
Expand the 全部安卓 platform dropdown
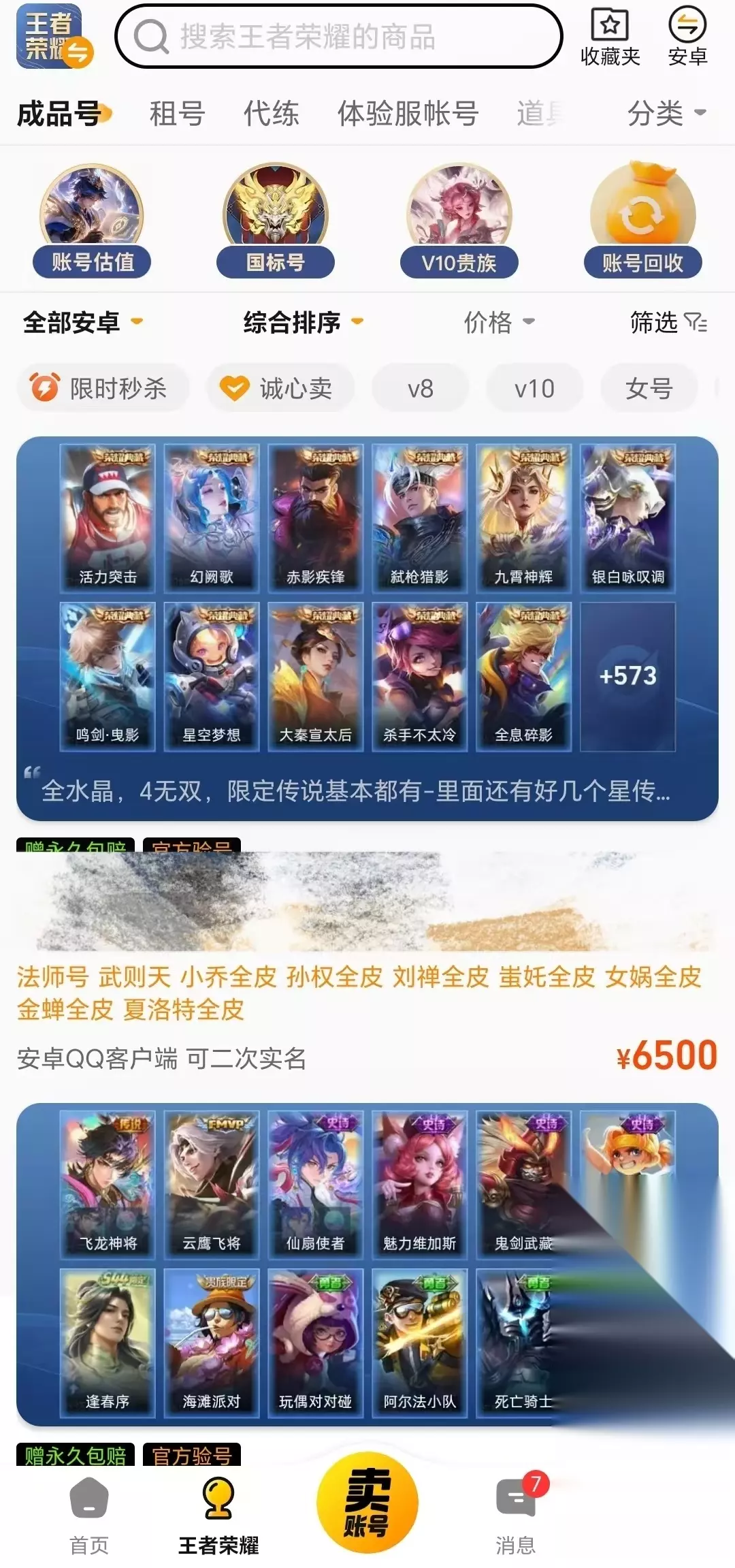(x=83, y=321)
